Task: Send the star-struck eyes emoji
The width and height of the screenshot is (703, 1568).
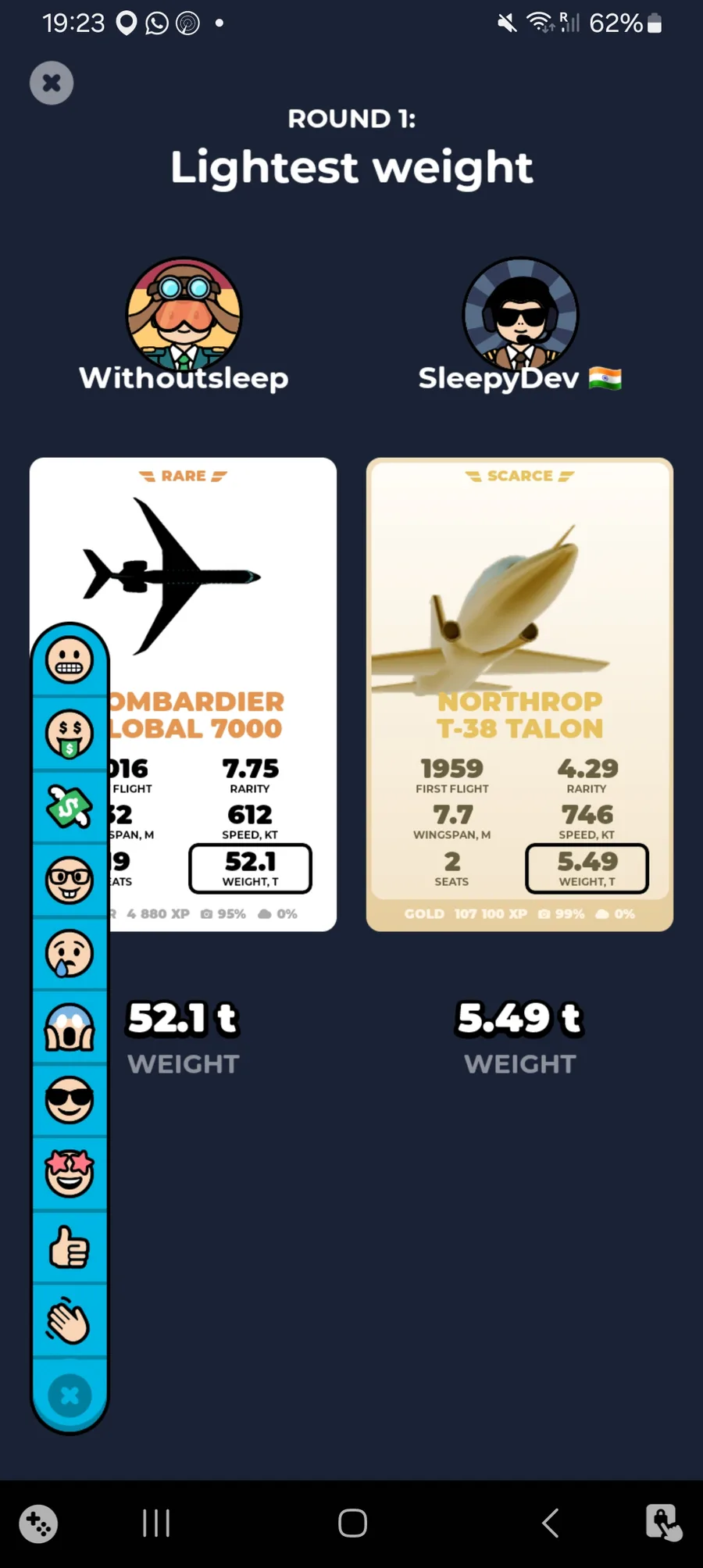Action: pos(70,1173)
